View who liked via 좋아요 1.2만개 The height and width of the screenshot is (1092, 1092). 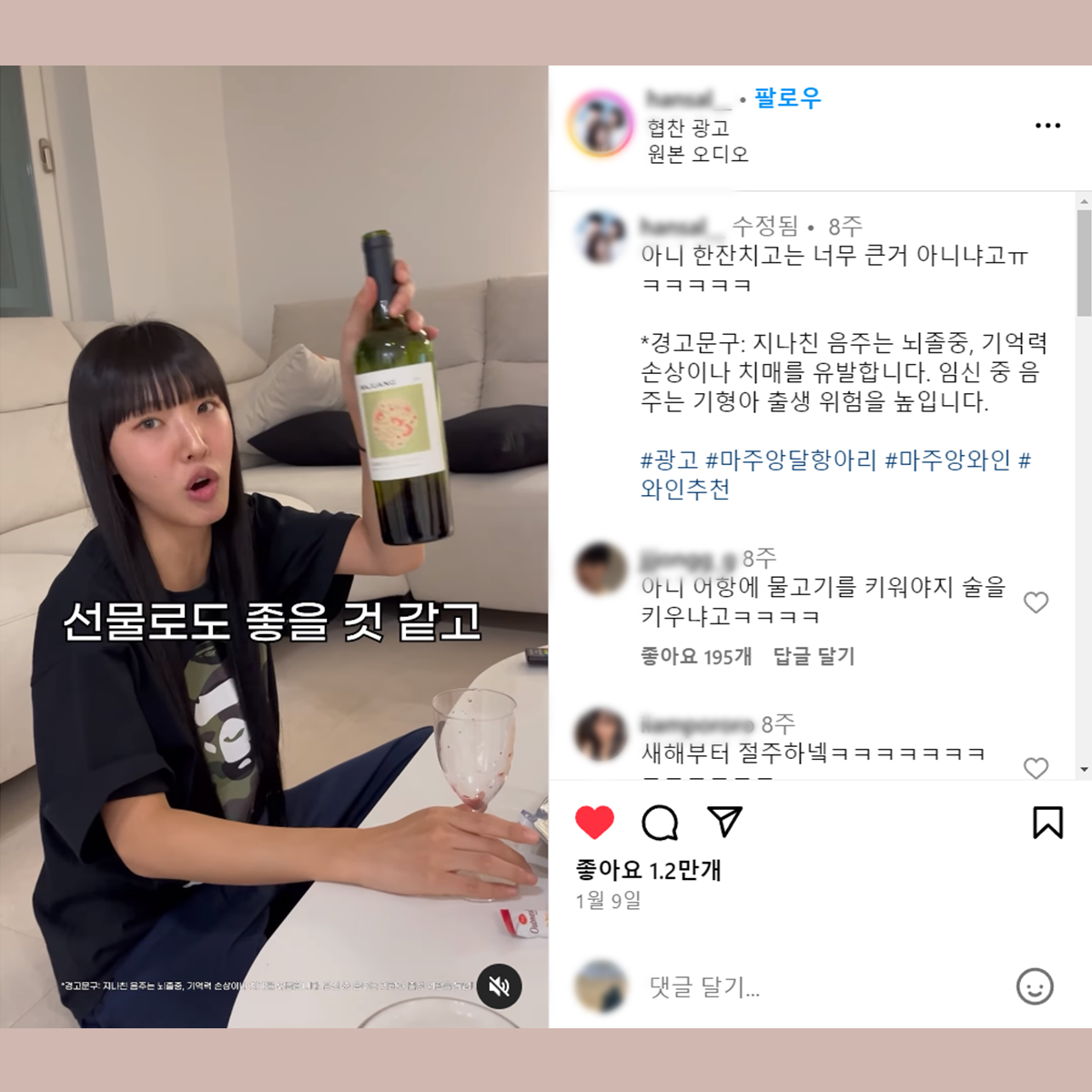coord(648,870)
